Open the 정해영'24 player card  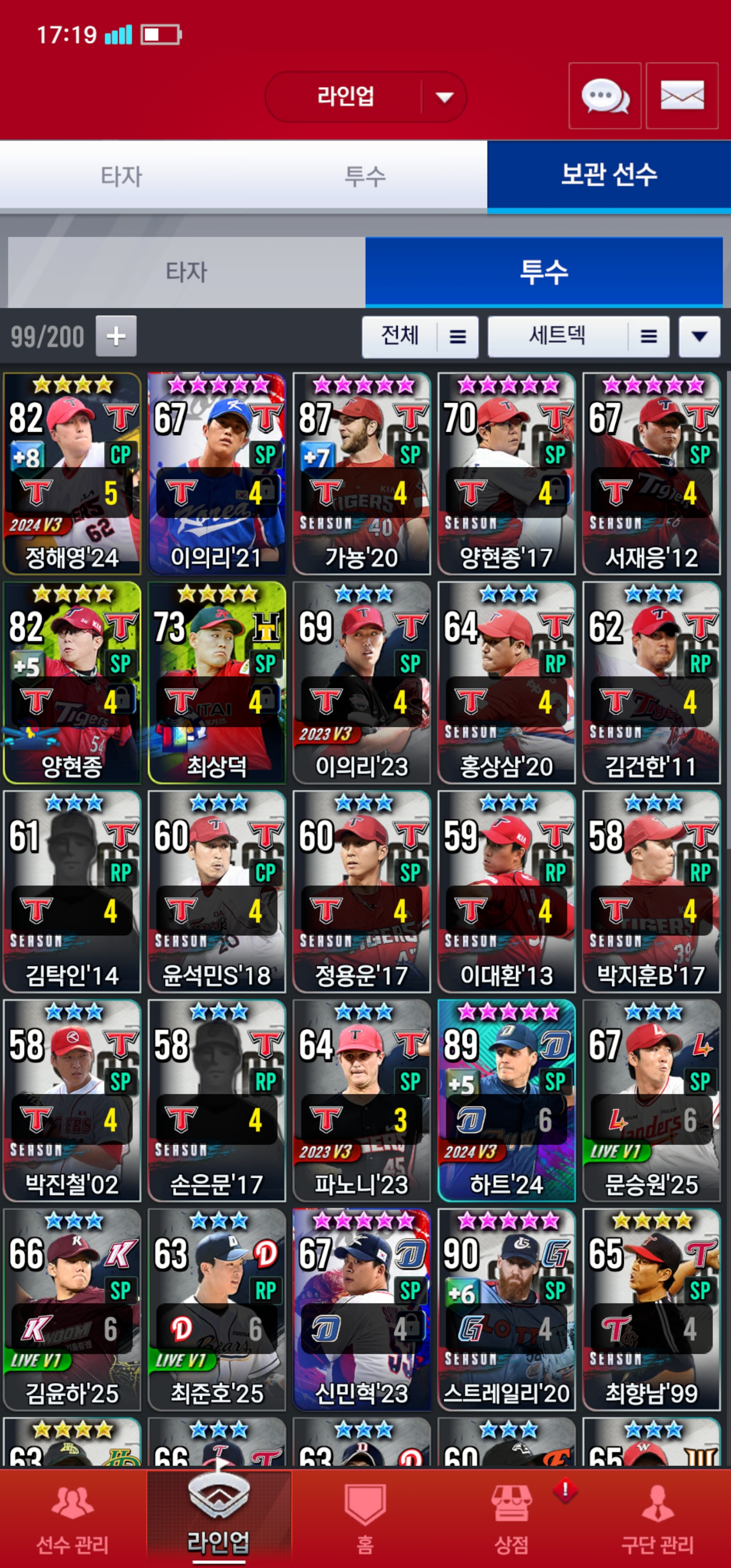73,474
